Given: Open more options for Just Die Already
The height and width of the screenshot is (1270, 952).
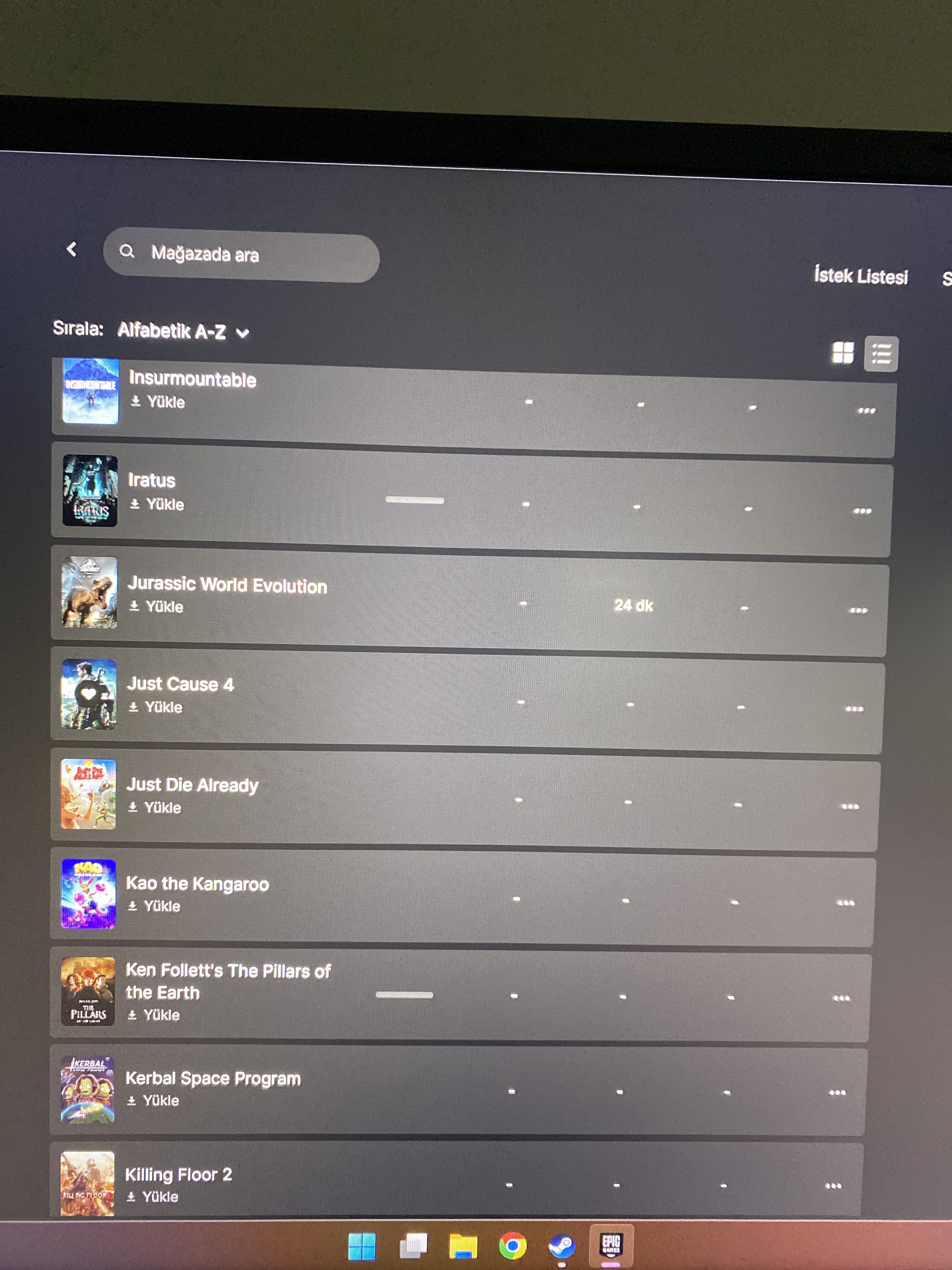Looking at the screenshot, I should point(850,807).
